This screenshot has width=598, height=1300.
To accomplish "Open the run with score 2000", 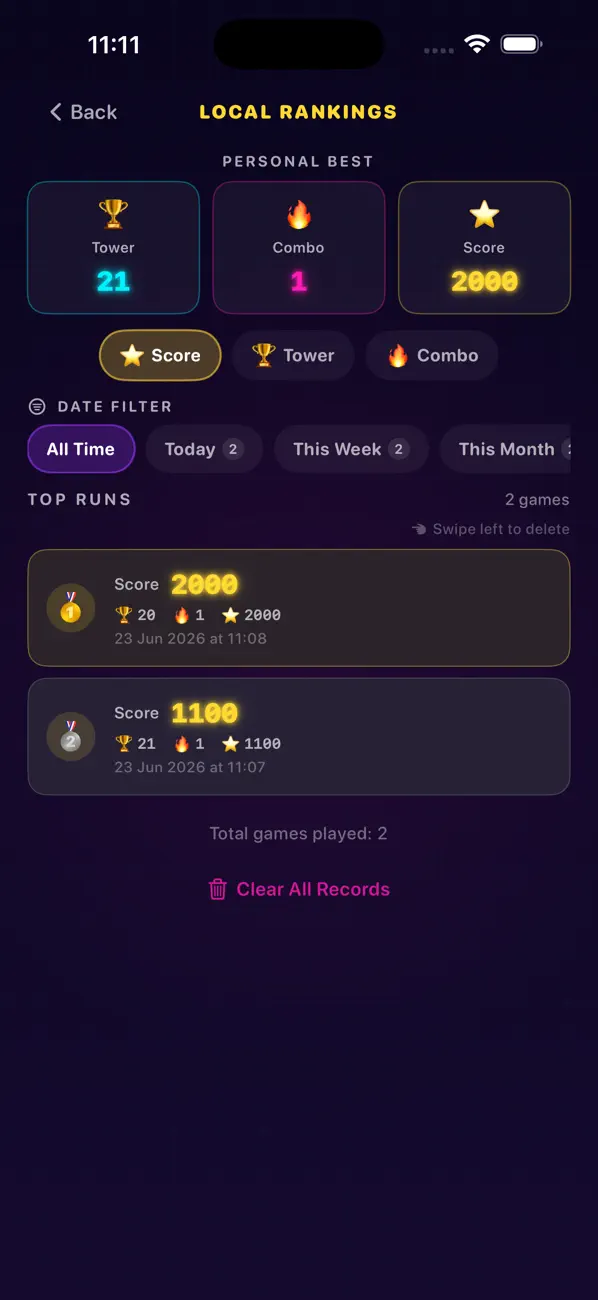I will [299, 608].
